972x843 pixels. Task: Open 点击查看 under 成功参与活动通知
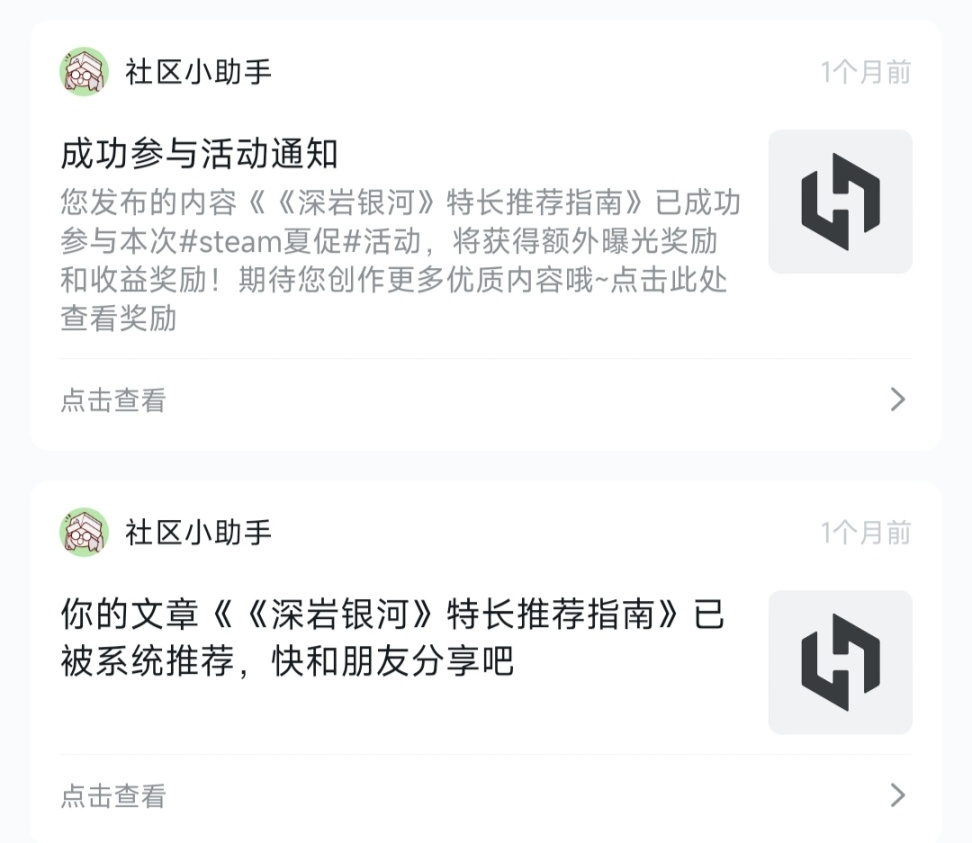[x=485, y=400]
